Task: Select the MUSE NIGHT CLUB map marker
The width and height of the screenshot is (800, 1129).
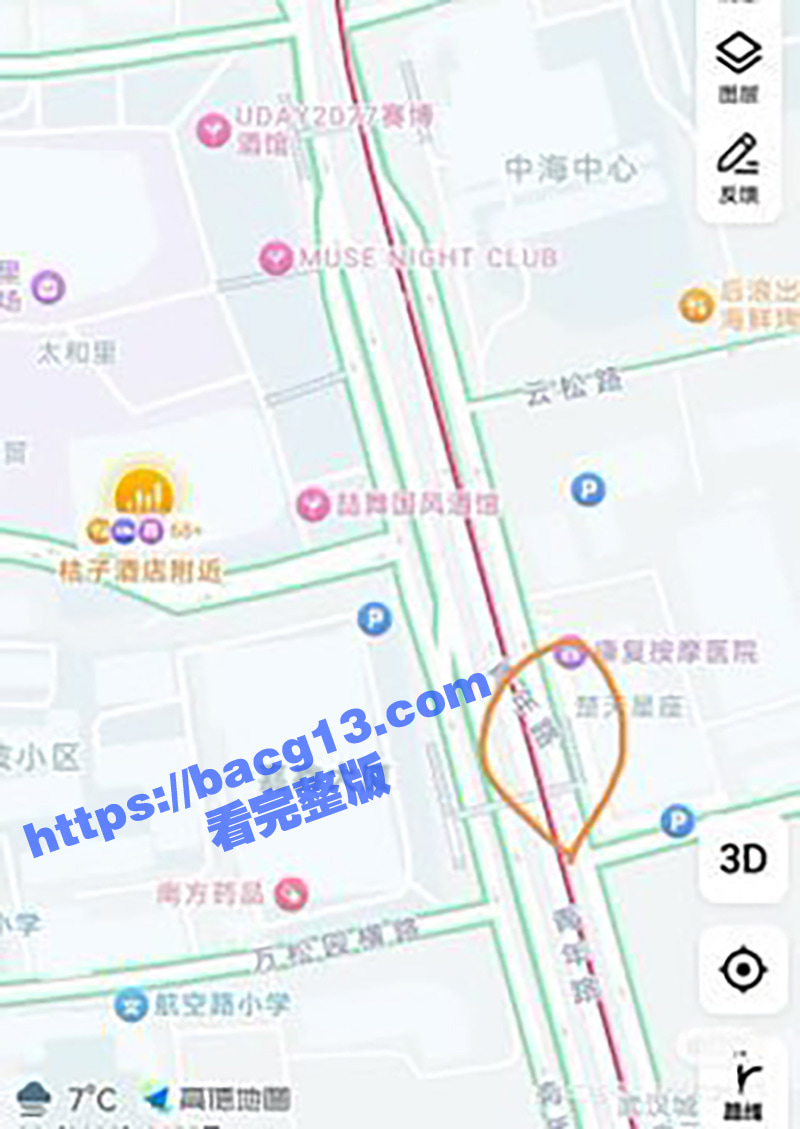Action: [x=276, y=258]
